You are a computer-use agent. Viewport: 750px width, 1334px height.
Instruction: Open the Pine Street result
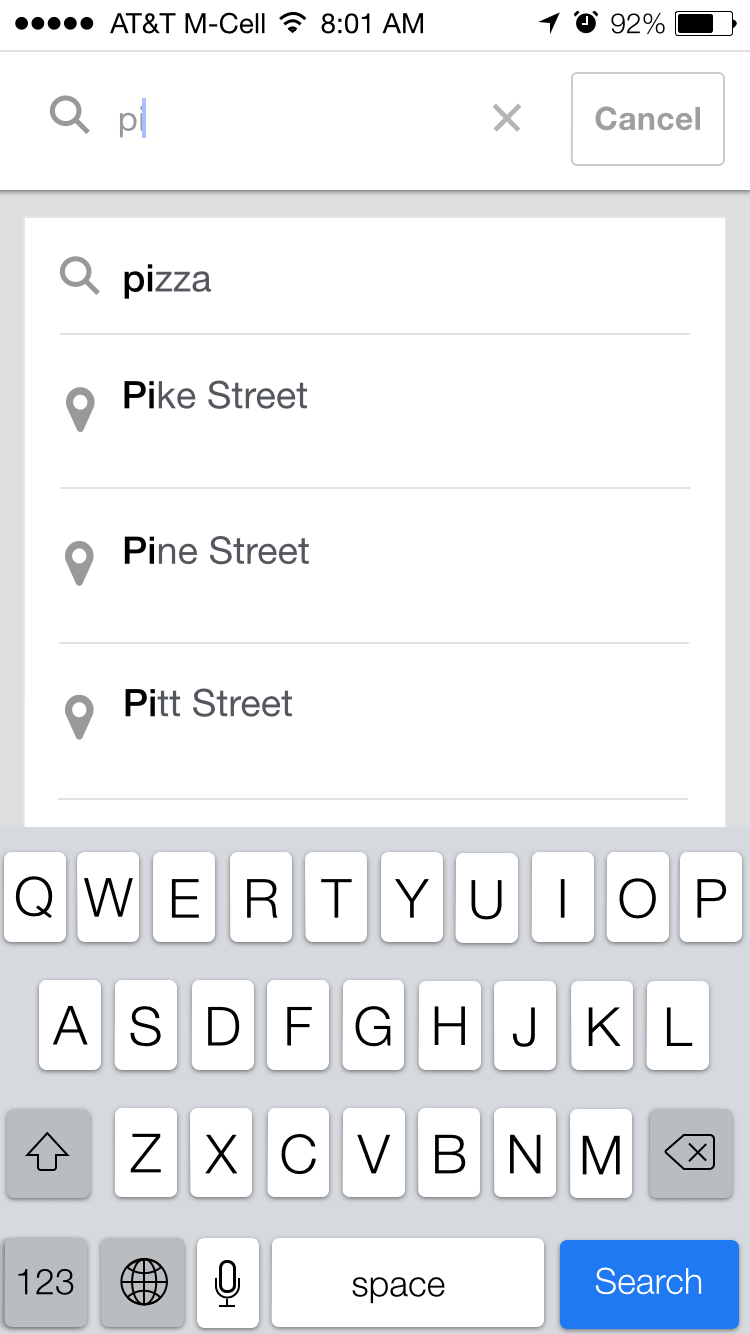coord(375,565)
